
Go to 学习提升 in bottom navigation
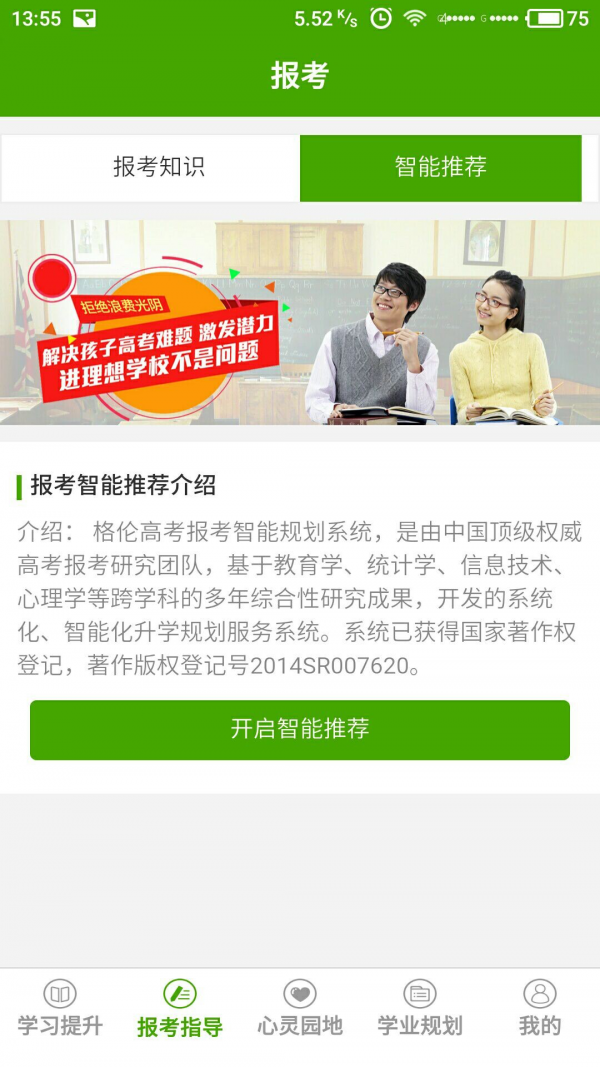tap(60, 1008)
